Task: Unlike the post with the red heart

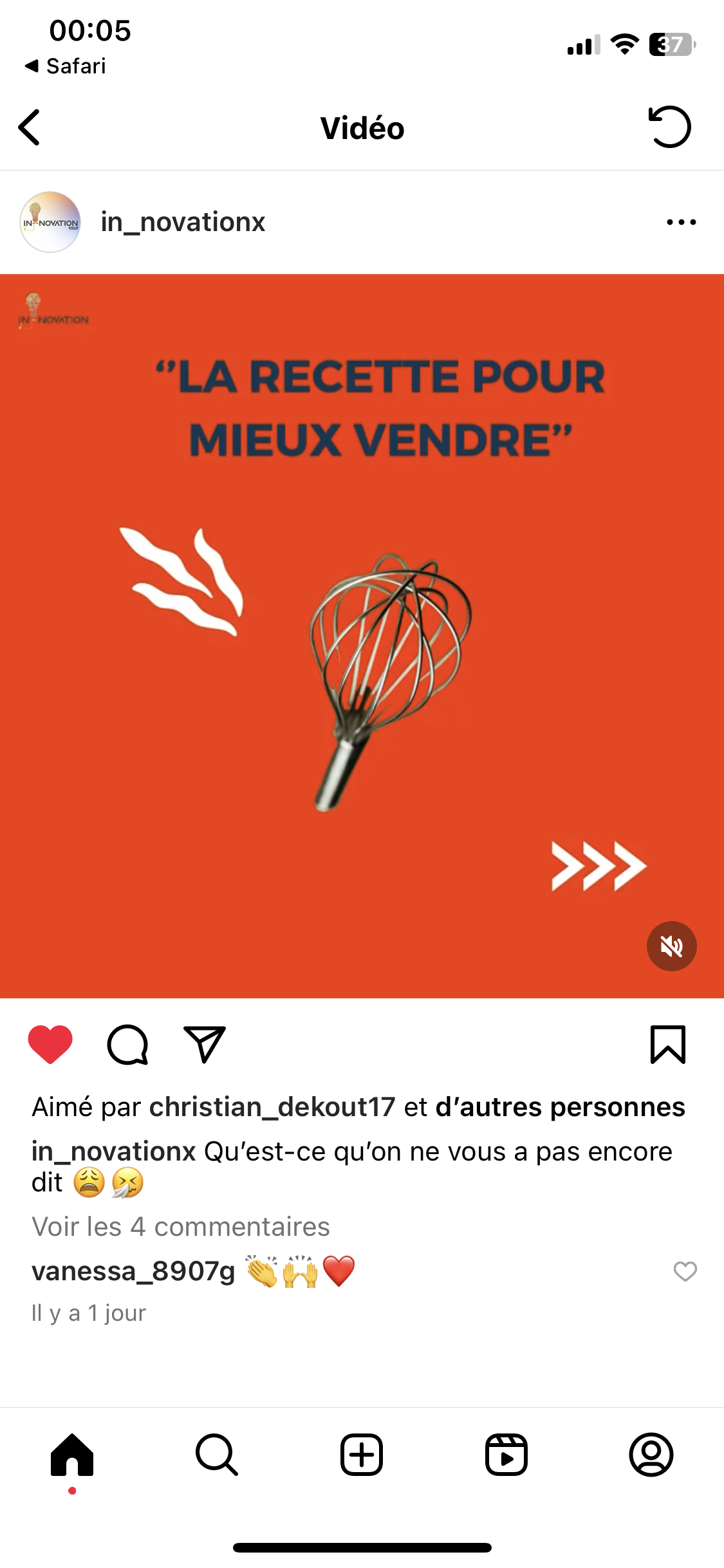Action: [x=50, y=1044]
